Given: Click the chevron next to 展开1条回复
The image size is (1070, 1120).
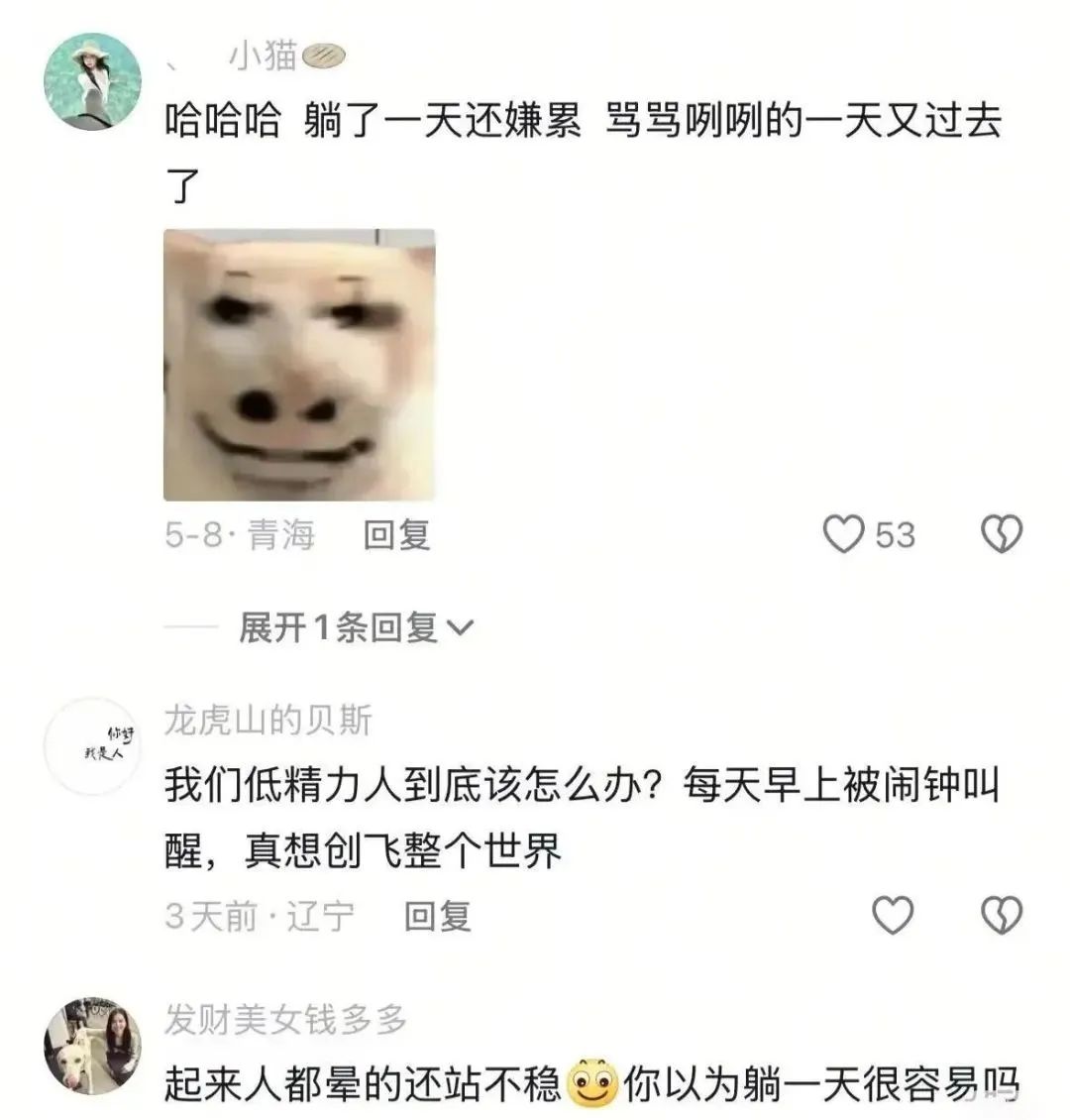Looking at the screenshot, I should click(x=459, y=626).
